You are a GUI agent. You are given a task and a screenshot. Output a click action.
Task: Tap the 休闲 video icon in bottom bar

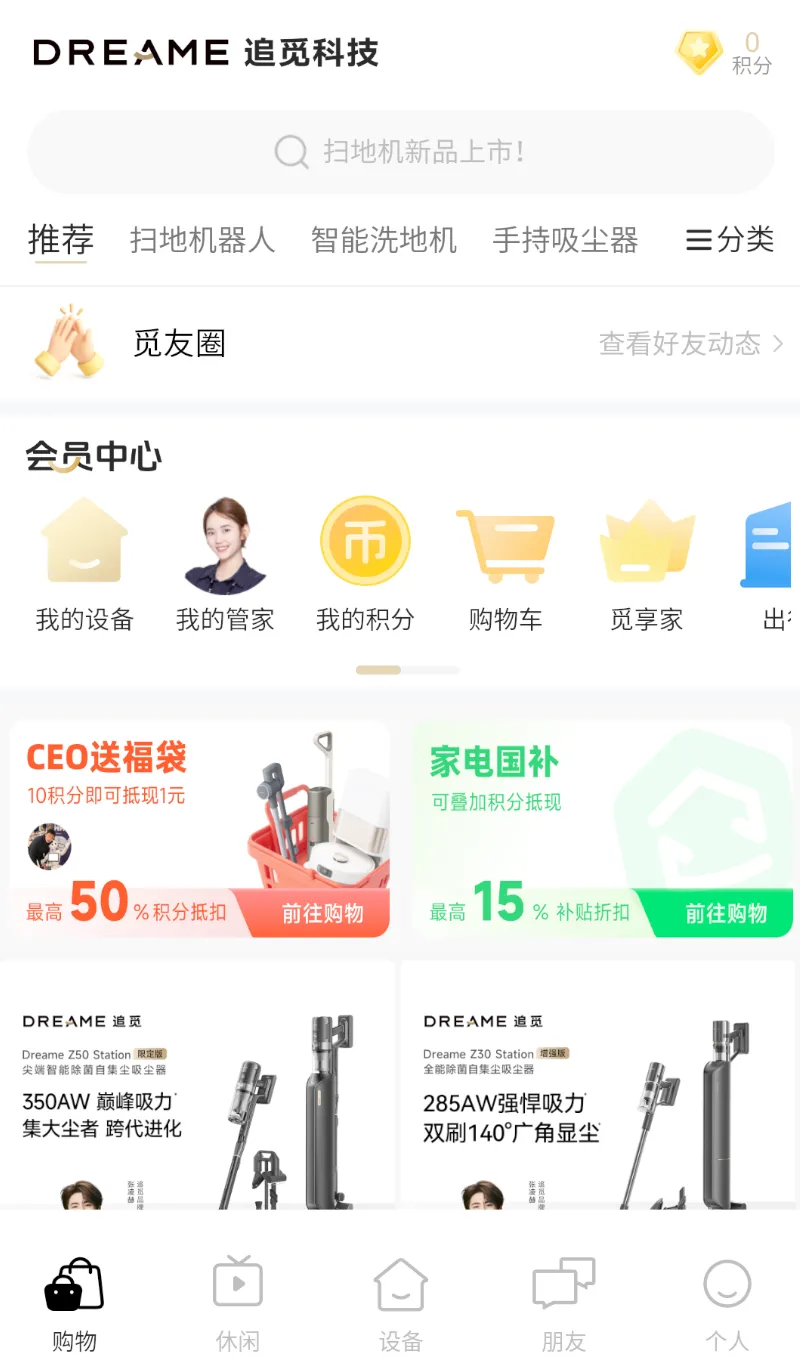(x=237, y=1295)
